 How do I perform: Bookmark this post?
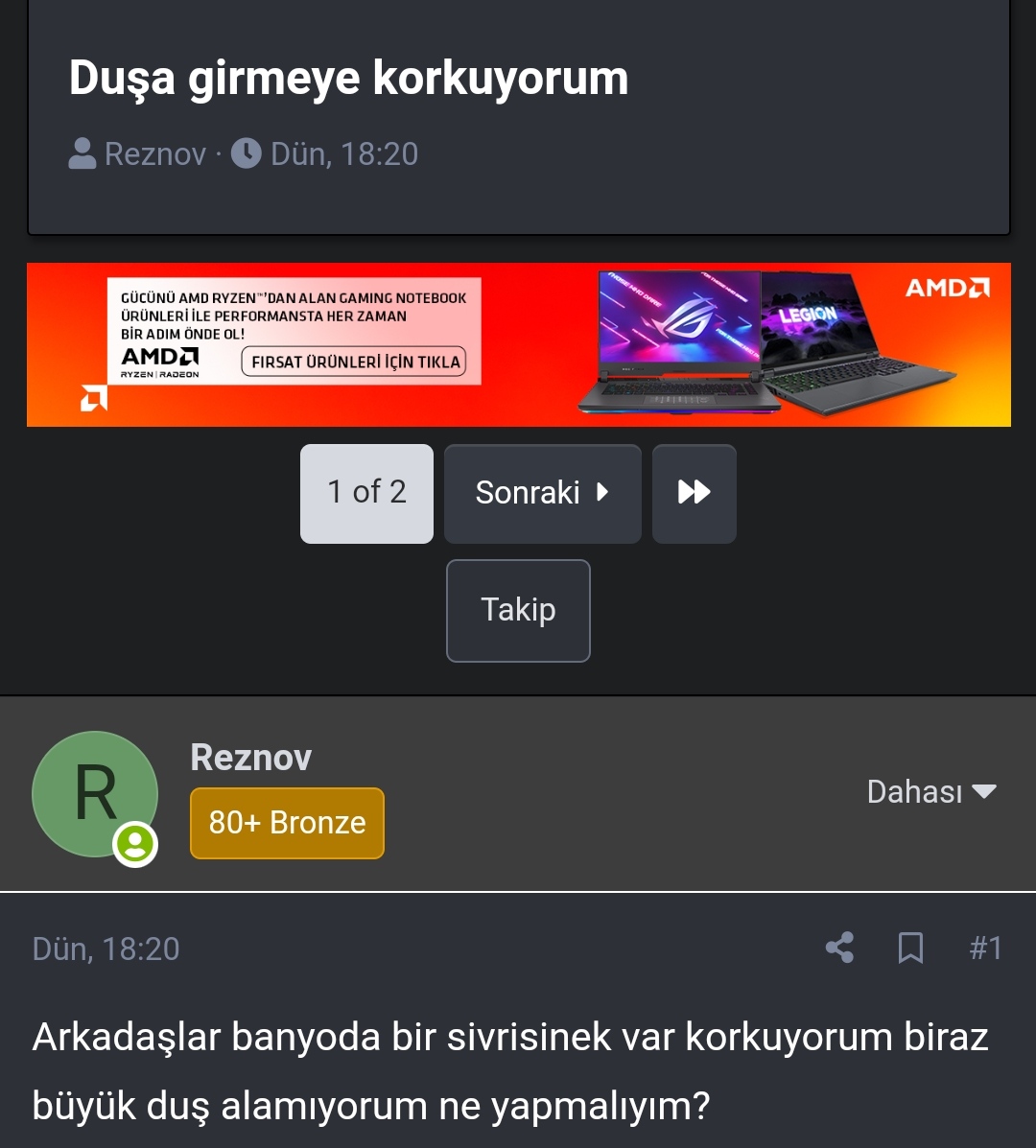click(x=910, y=948)
